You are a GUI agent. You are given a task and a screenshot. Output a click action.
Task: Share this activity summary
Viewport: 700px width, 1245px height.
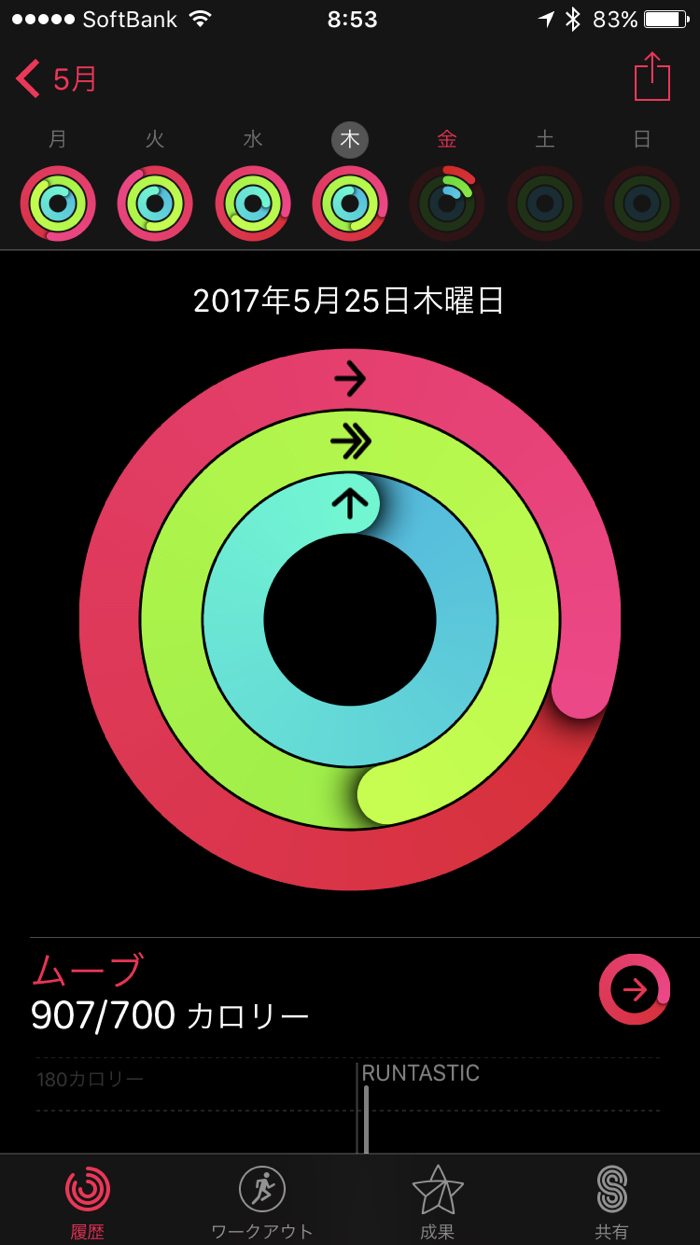tap(652, 77)
